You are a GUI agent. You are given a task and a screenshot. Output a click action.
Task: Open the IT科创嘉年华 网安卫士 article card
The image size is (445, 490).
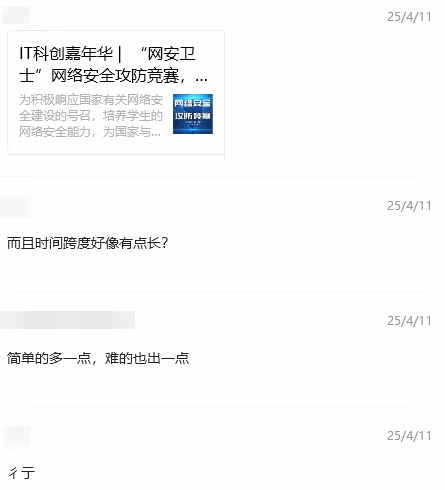pos(116,92)
